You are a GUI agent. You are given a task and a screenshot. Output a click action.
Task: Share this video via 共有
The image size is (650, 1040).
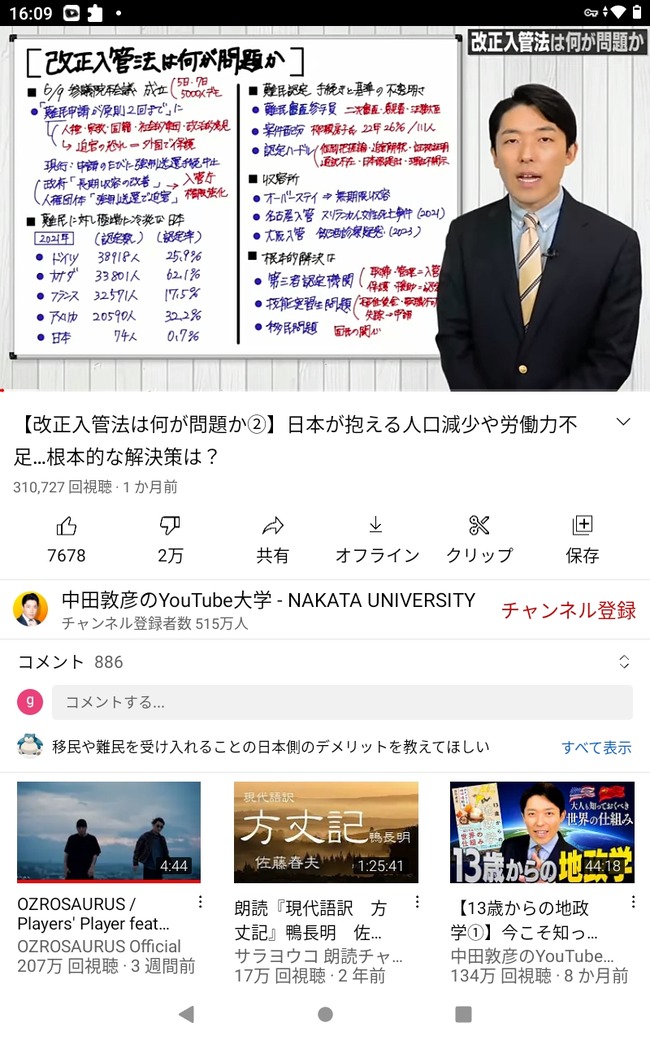tap(272, 539)
